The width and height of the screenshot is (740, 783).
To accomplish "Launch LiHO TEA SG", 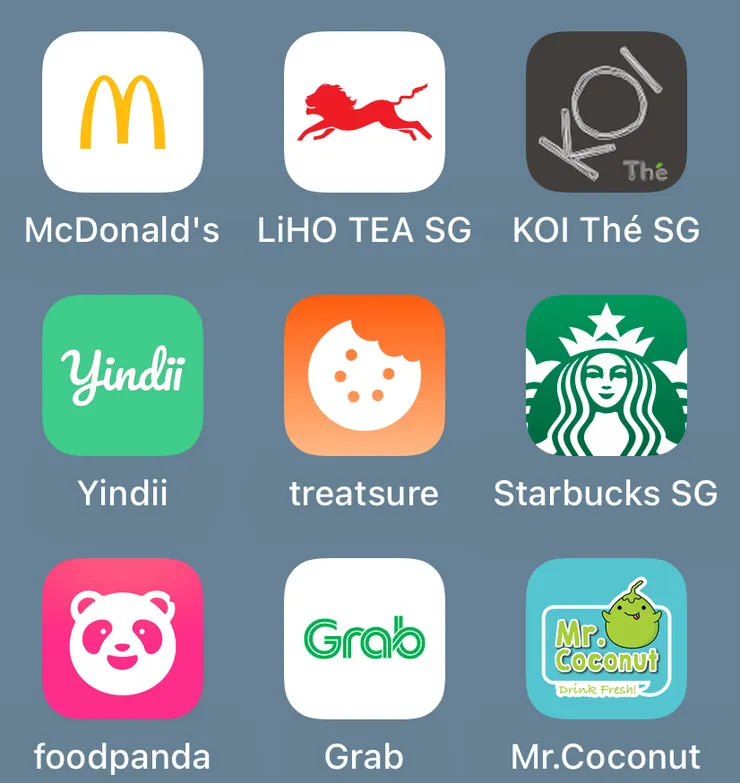I will [364, 112].
